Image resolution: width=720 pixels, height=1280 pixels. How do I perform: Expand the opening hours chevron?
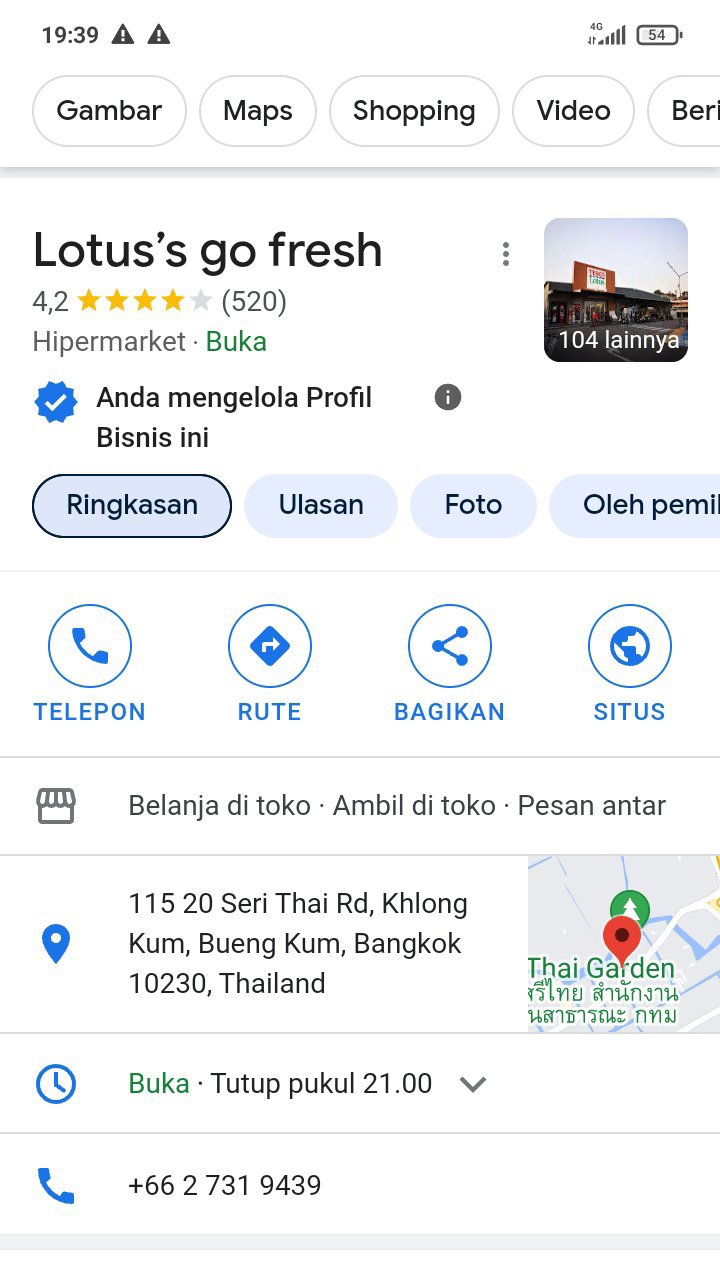pyautogui.click(x=473, y=1084)
